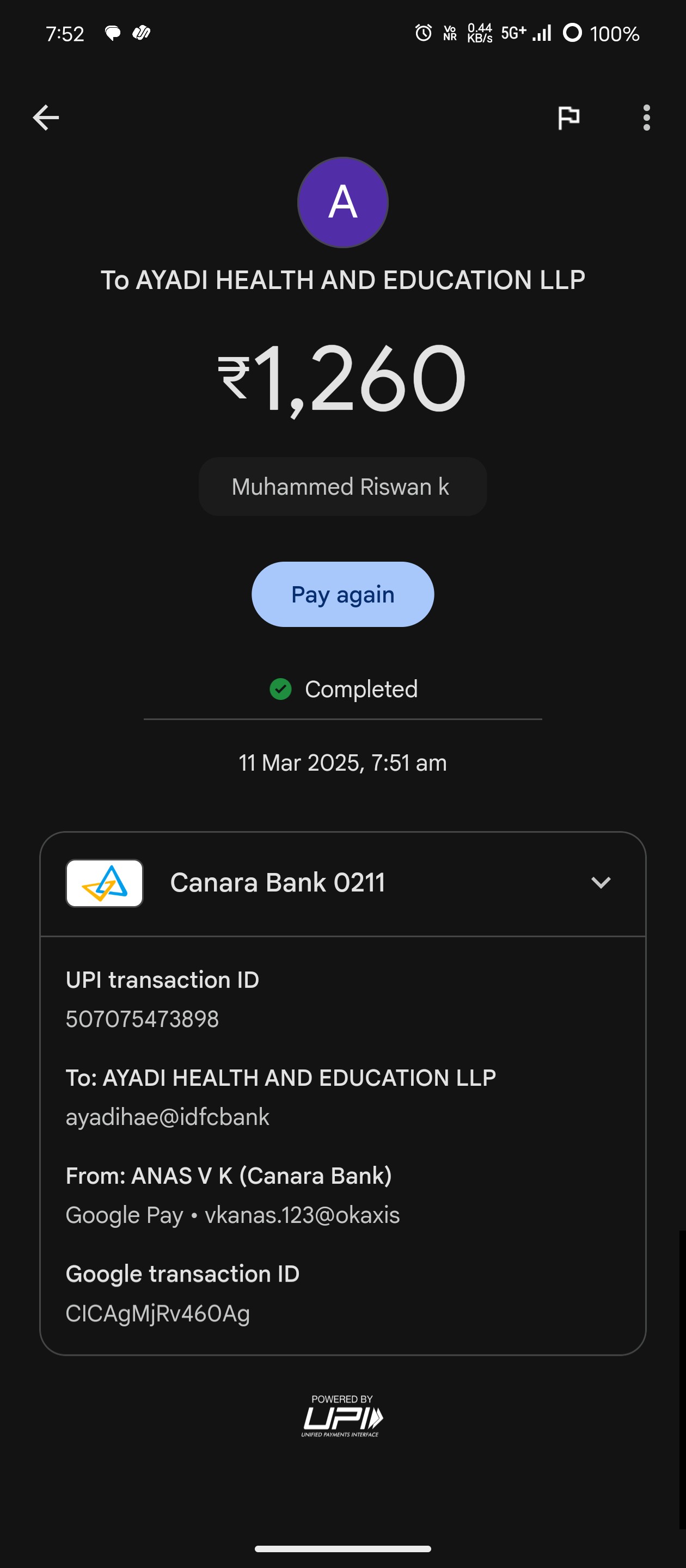Report this transaction with the flag icon
Viewport: 686px width, 1568px height.
tap(568, 118)
